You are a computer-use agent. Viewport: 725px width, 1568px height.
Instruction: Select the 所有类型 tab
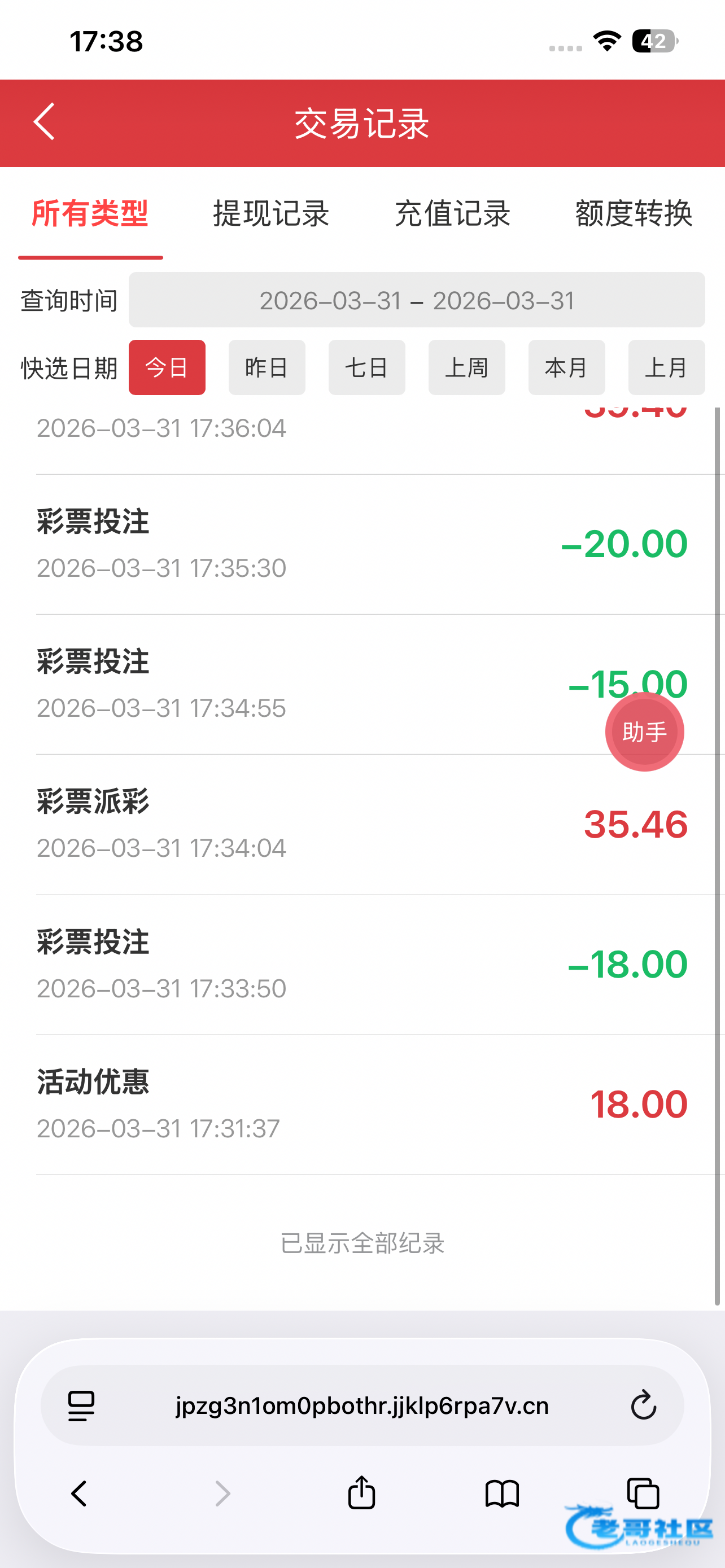pos(90,214)
